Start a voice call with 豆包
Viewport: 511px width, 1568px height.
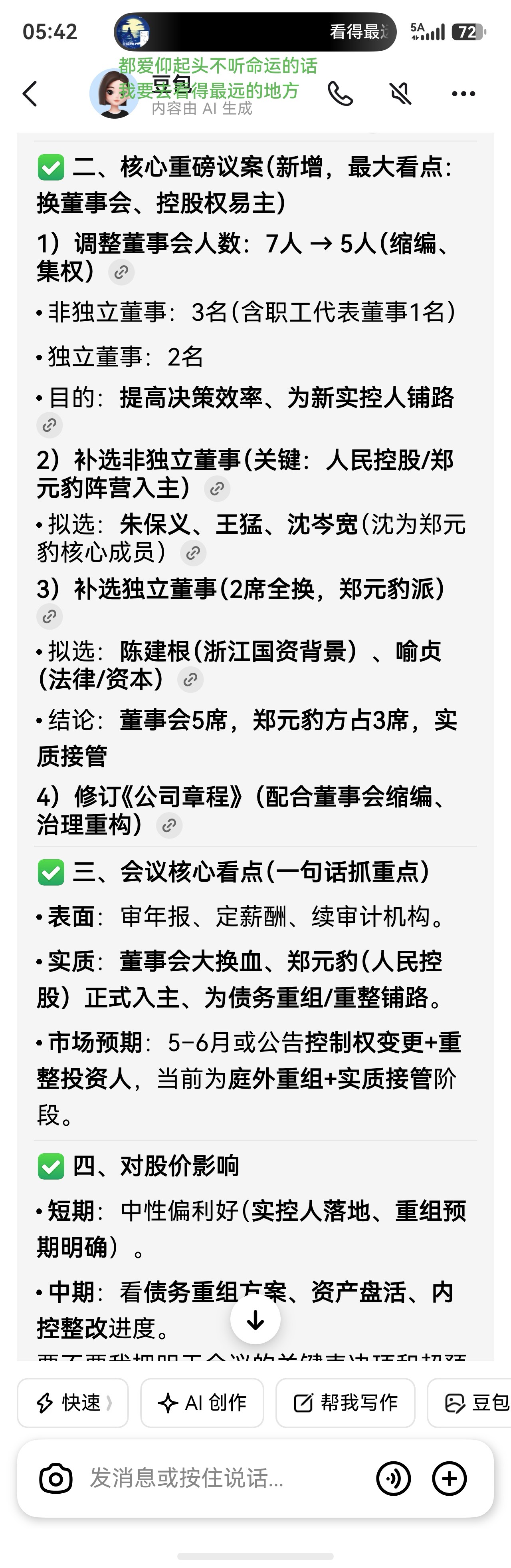click(340, 94)
